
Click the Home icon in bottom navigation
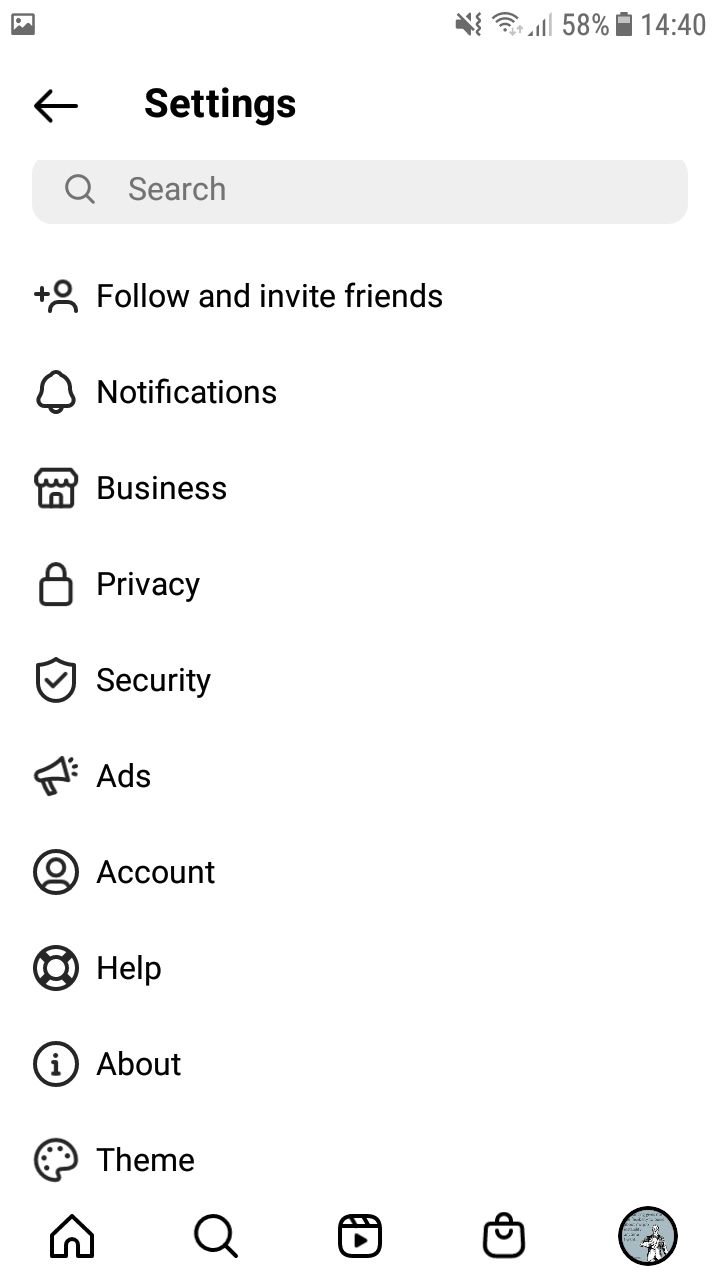(71, 1236)
